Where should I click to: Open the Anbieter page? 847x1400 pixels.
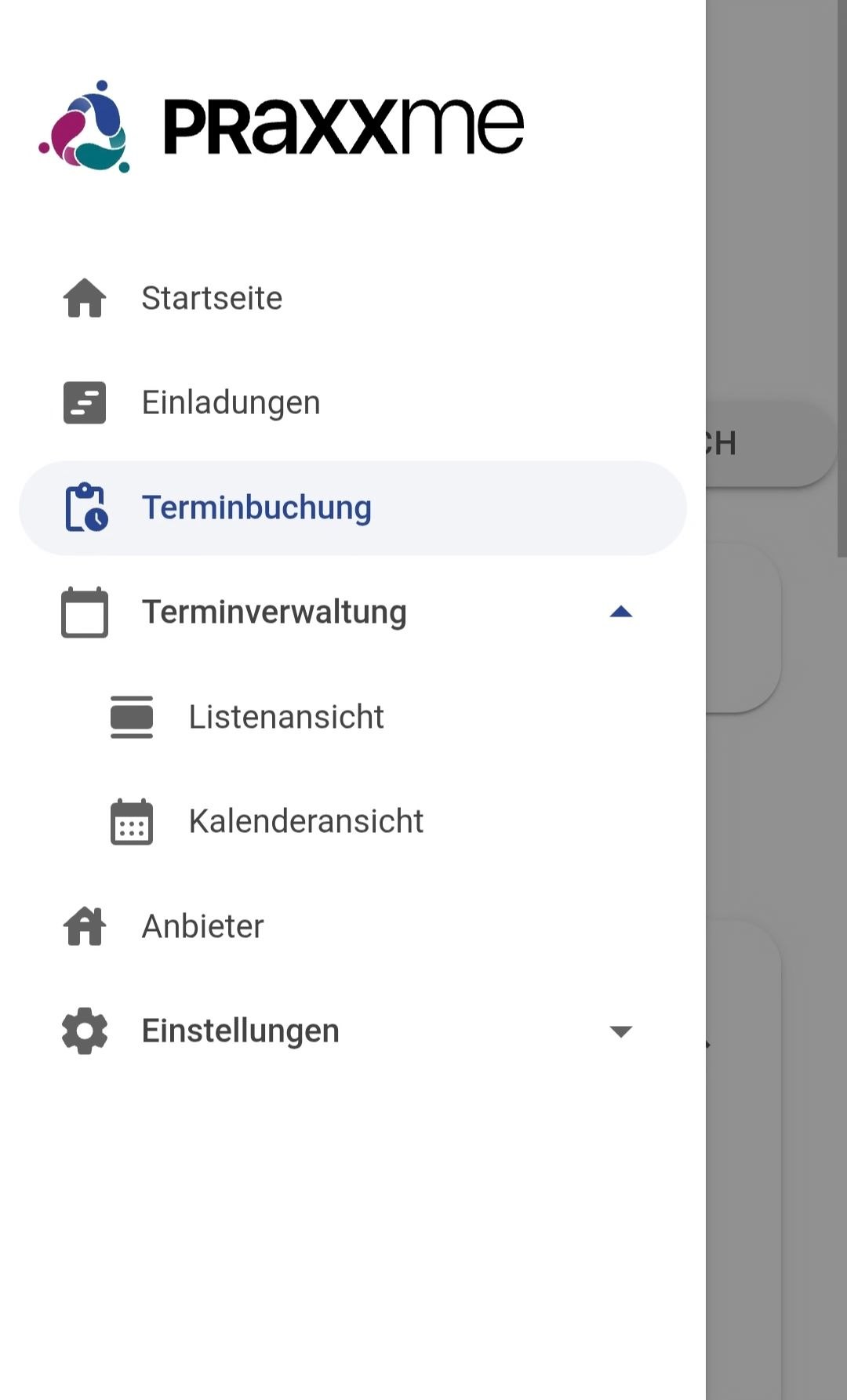(202, 926)
